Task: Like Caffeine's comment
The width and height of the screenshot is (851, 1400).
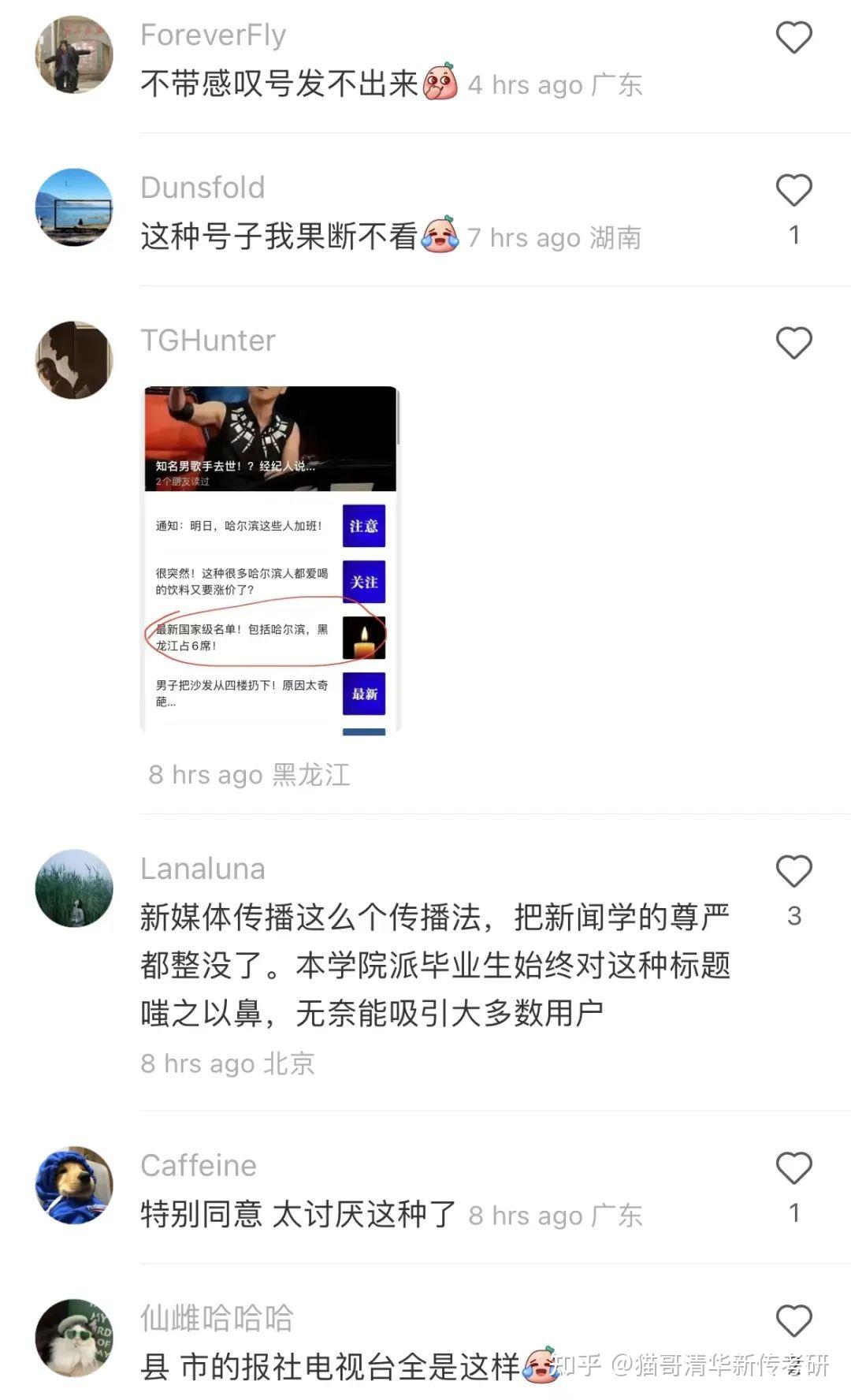Action: tap(793, 1168)
